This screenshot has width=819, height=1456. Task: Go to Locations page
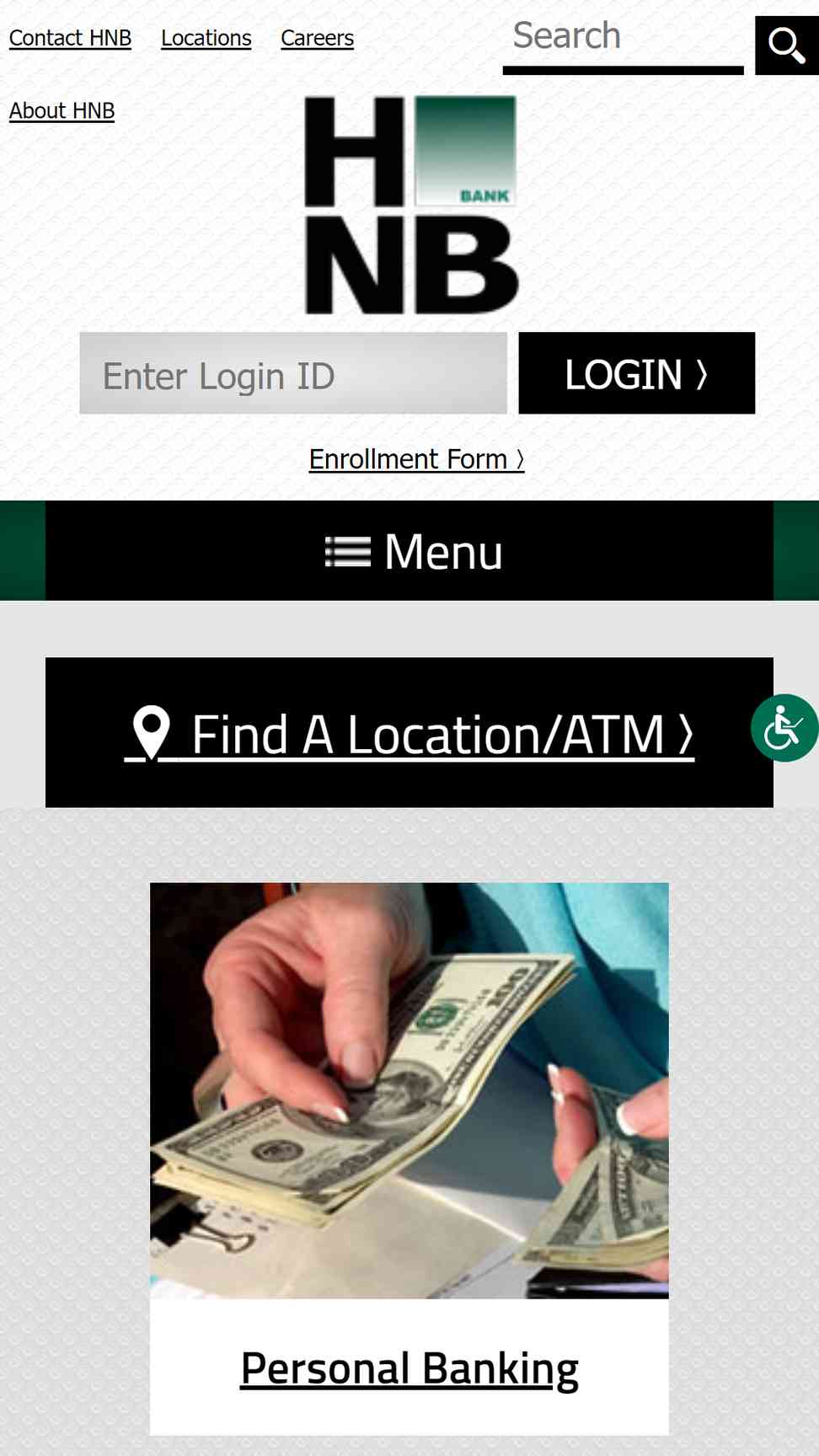click(x=206, y=38)
